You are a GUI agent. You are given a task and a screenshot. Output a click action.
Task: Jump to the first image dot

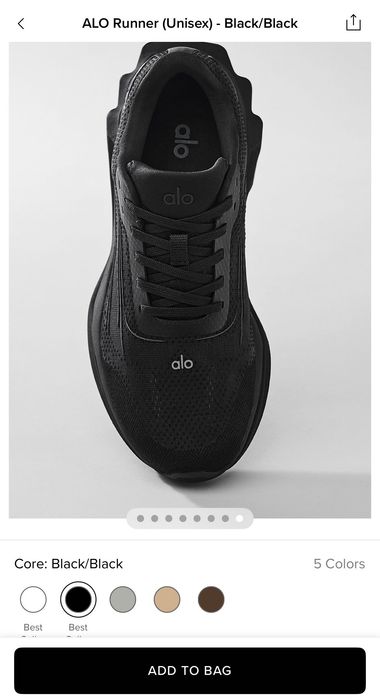point(140,518)
